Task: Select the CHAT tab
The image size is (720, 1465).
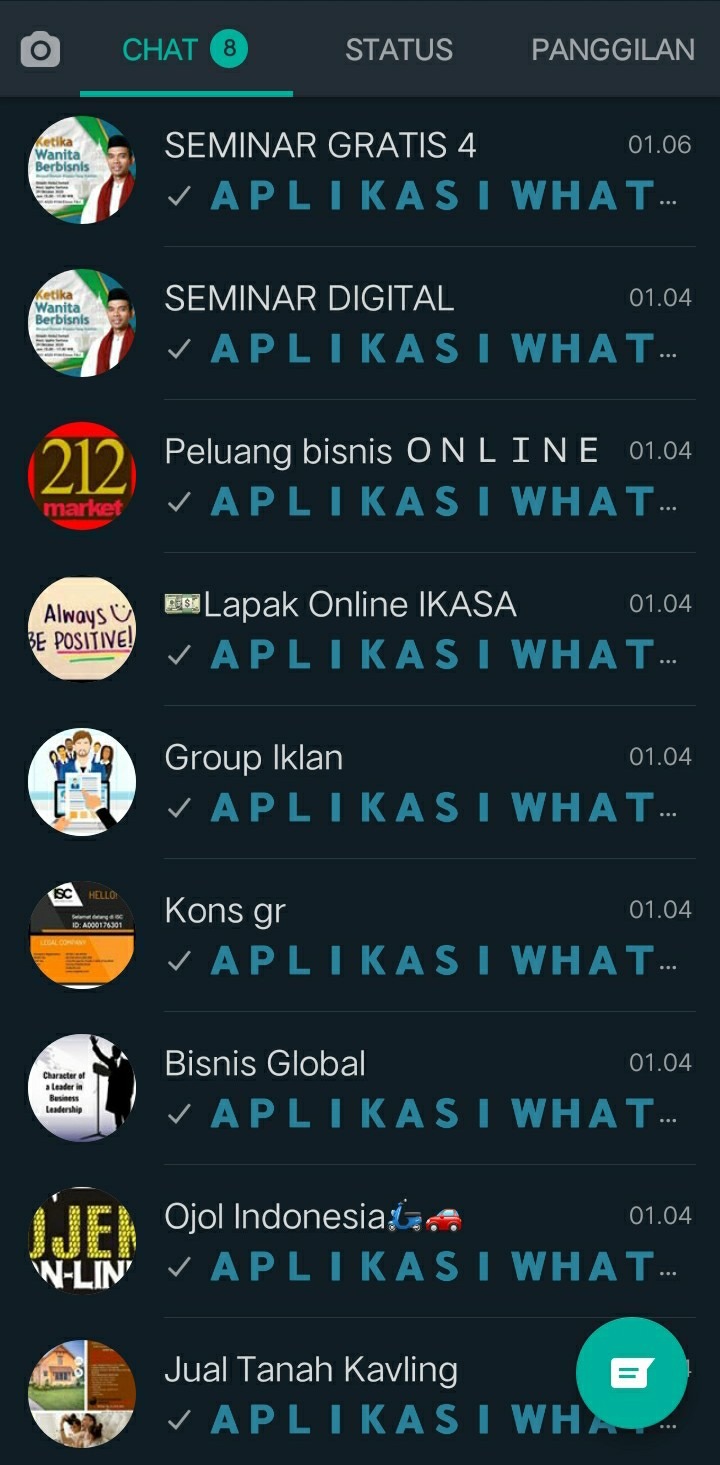Action: click(185, 50)
